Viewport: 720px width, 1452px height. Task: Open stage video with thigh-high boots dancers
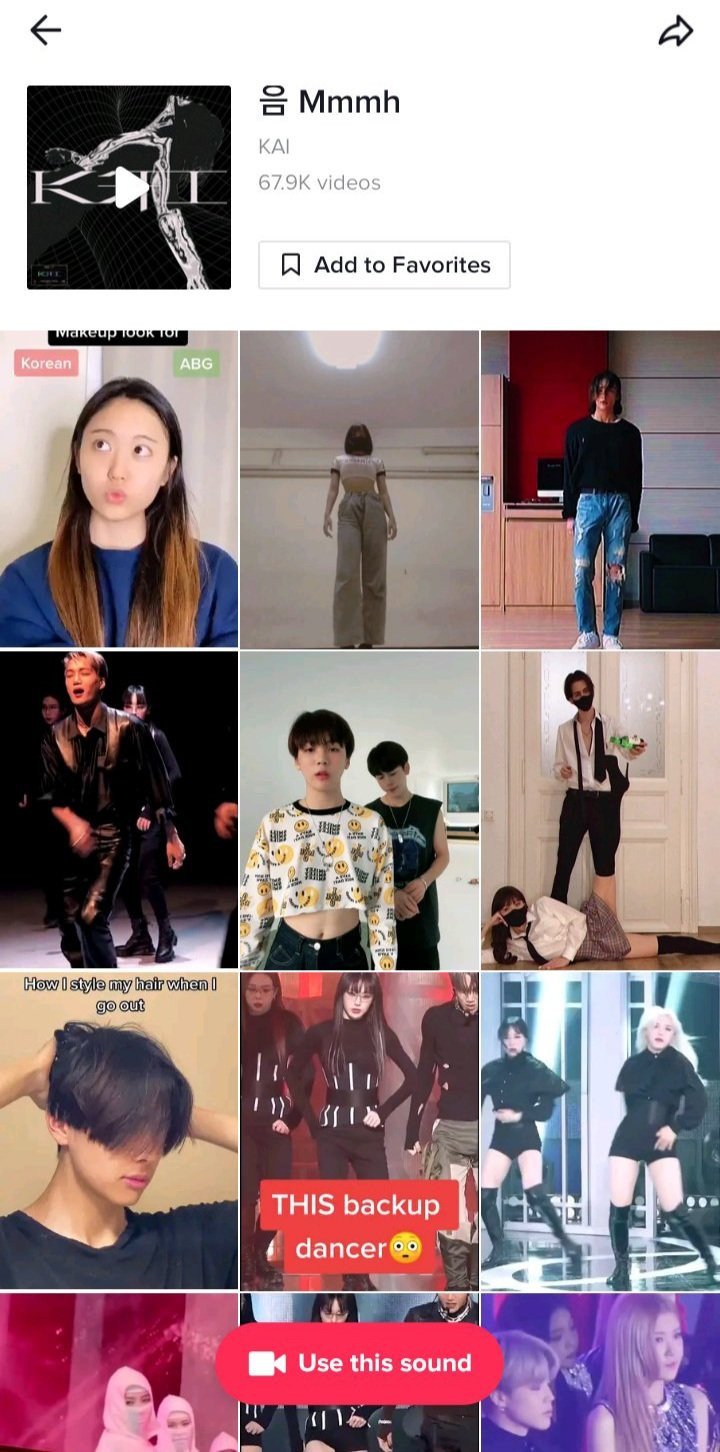pyautogui.click(x=600, y=1130)
